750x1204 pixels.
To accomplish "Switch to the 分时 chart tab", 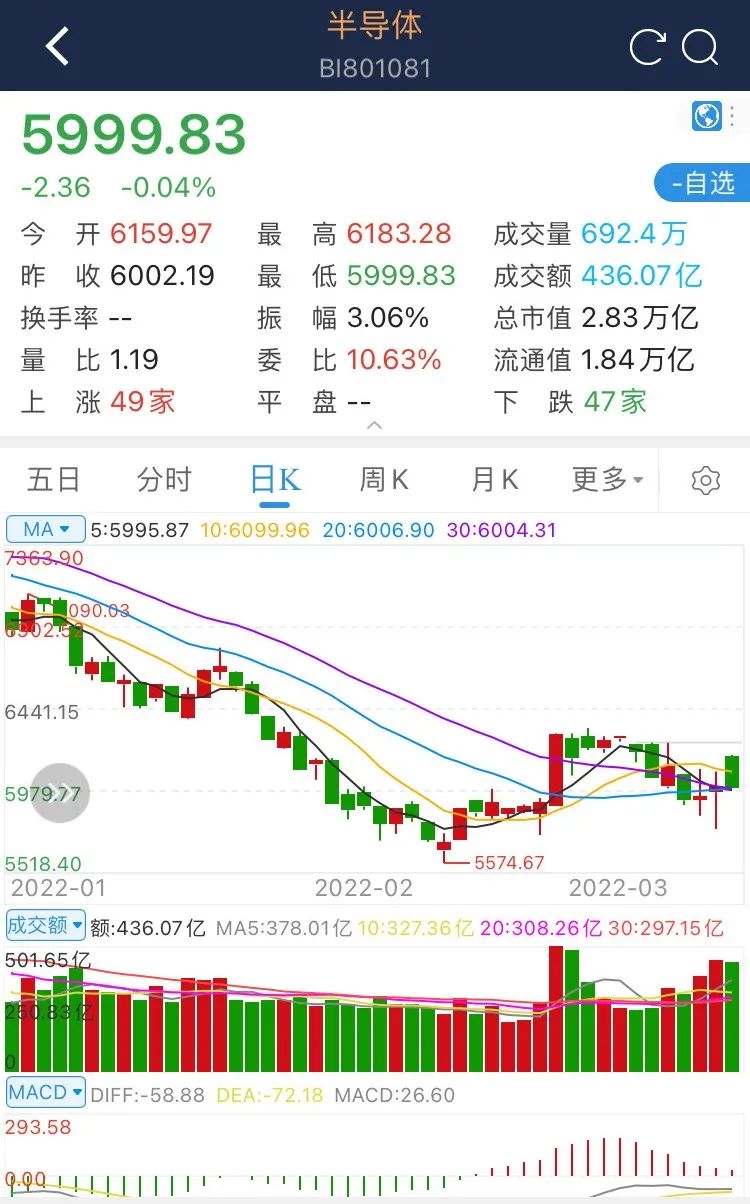I will (x=164, y=480).
